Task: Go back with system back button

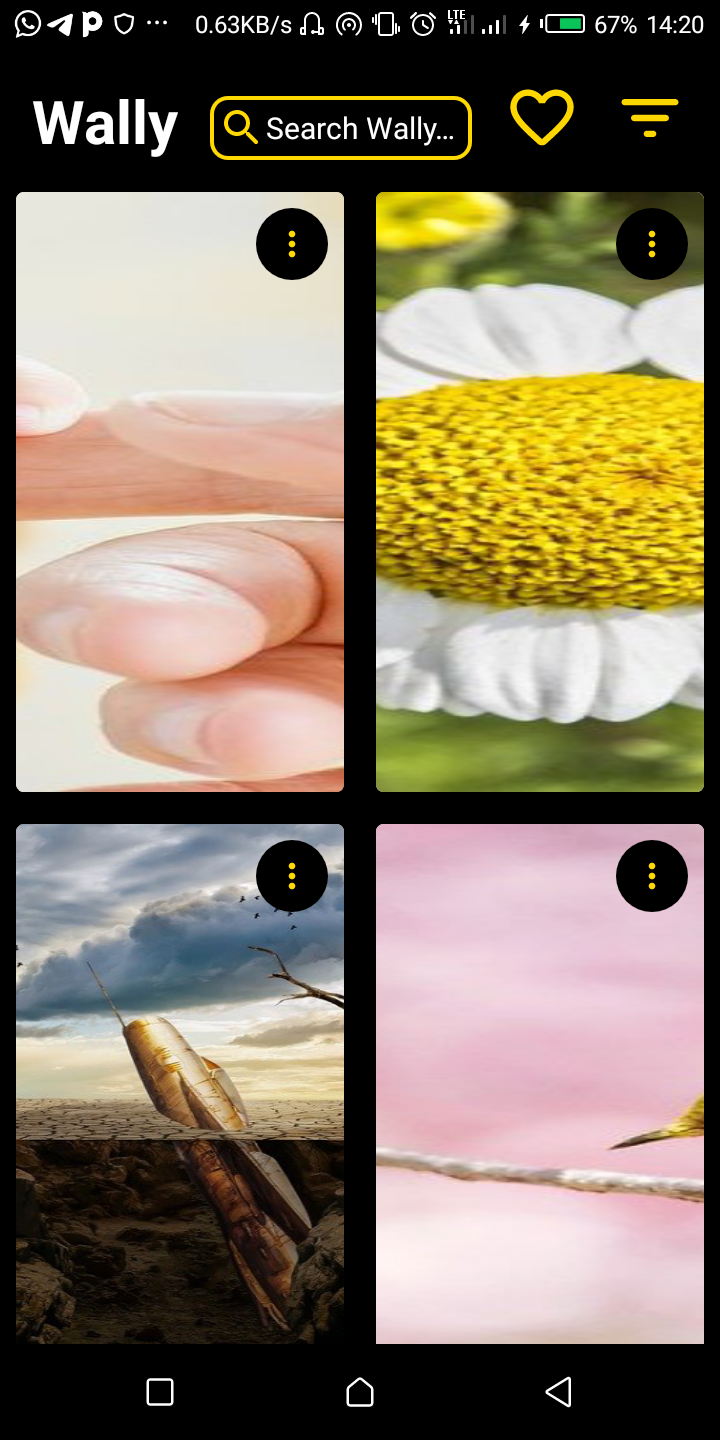Action: [558, 1392]
